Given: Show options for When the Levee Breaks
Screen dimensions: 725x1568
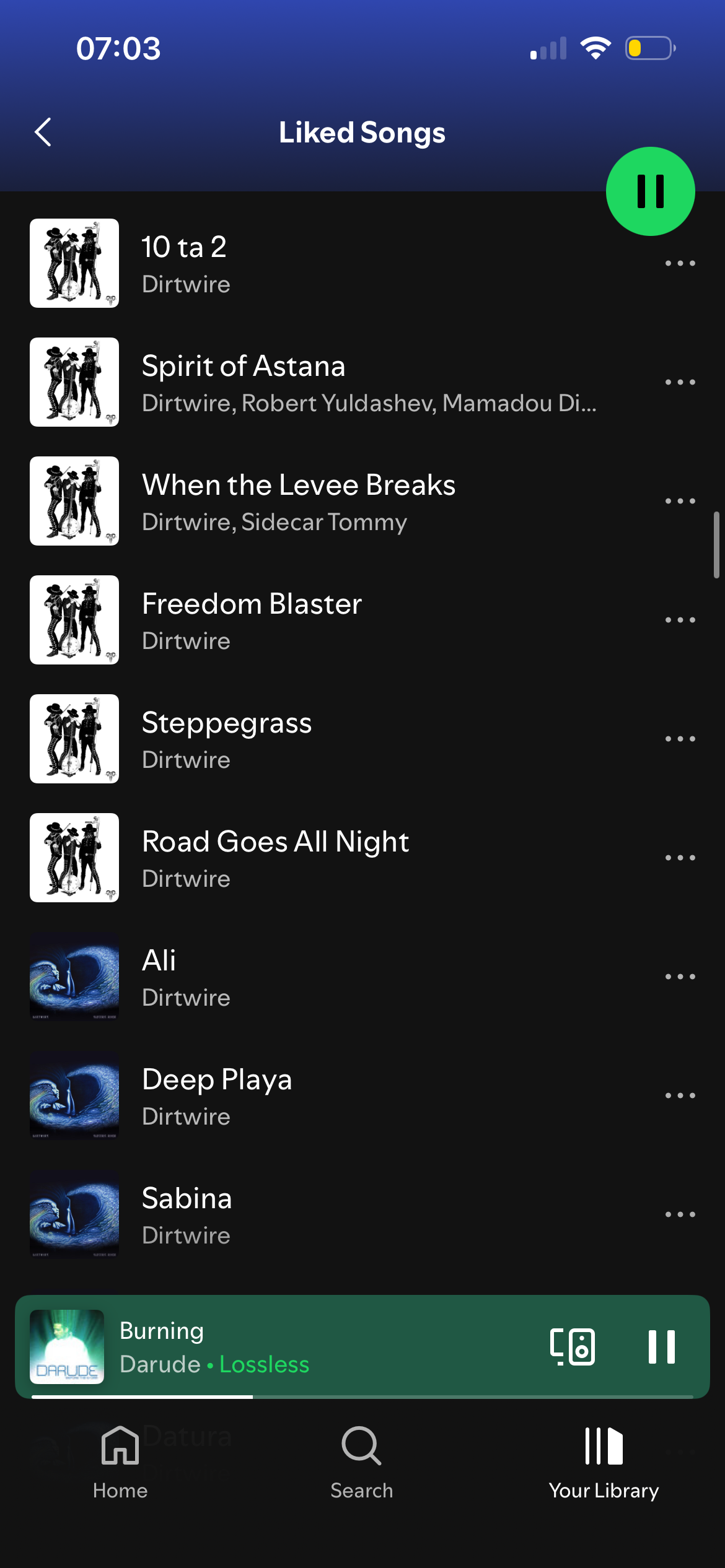Looking at the screenshot, I should pos(680,501).
